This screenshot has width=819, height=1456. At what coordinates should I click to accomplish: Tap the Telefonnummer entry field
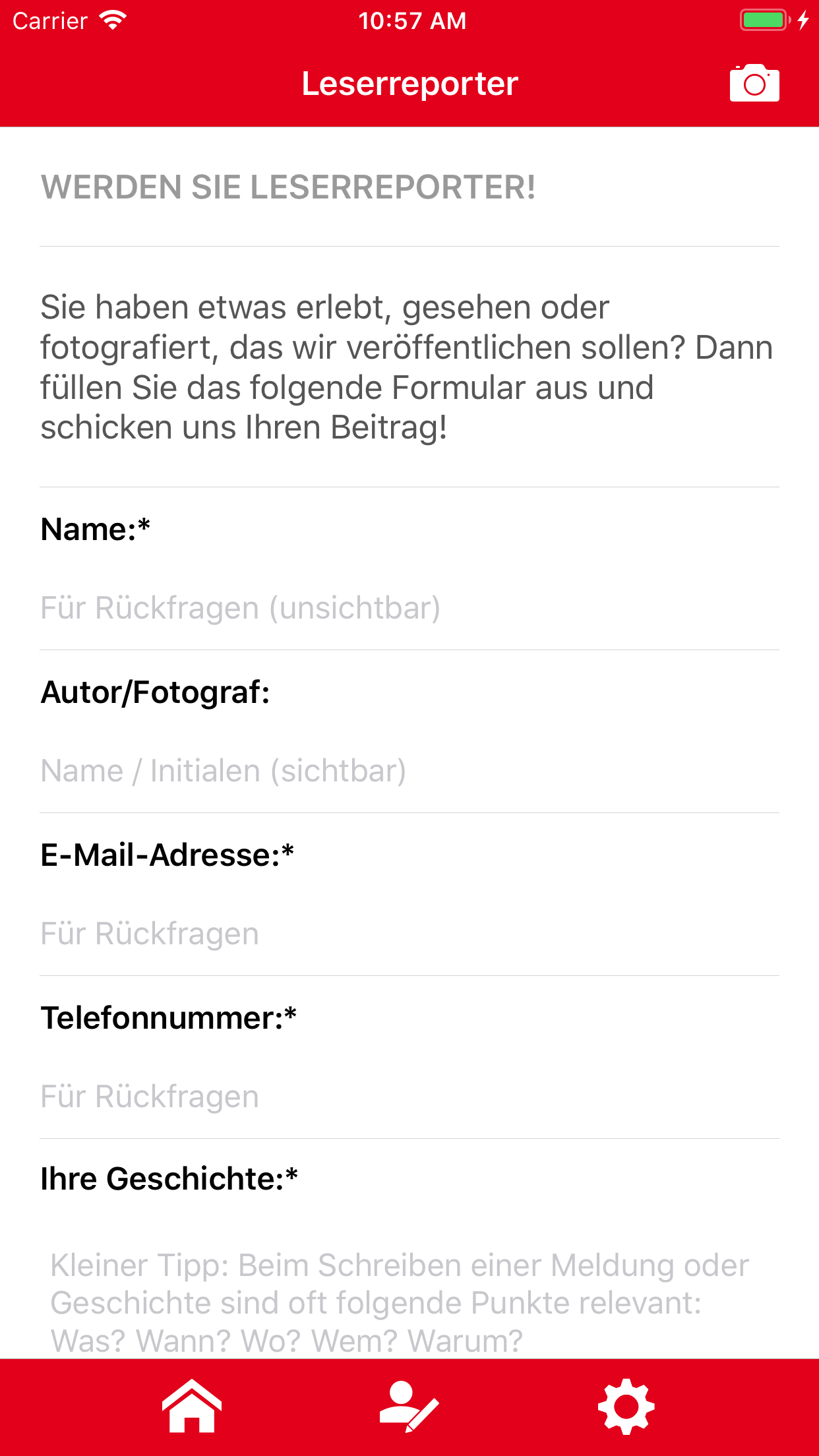click(x=409, y=1096)
